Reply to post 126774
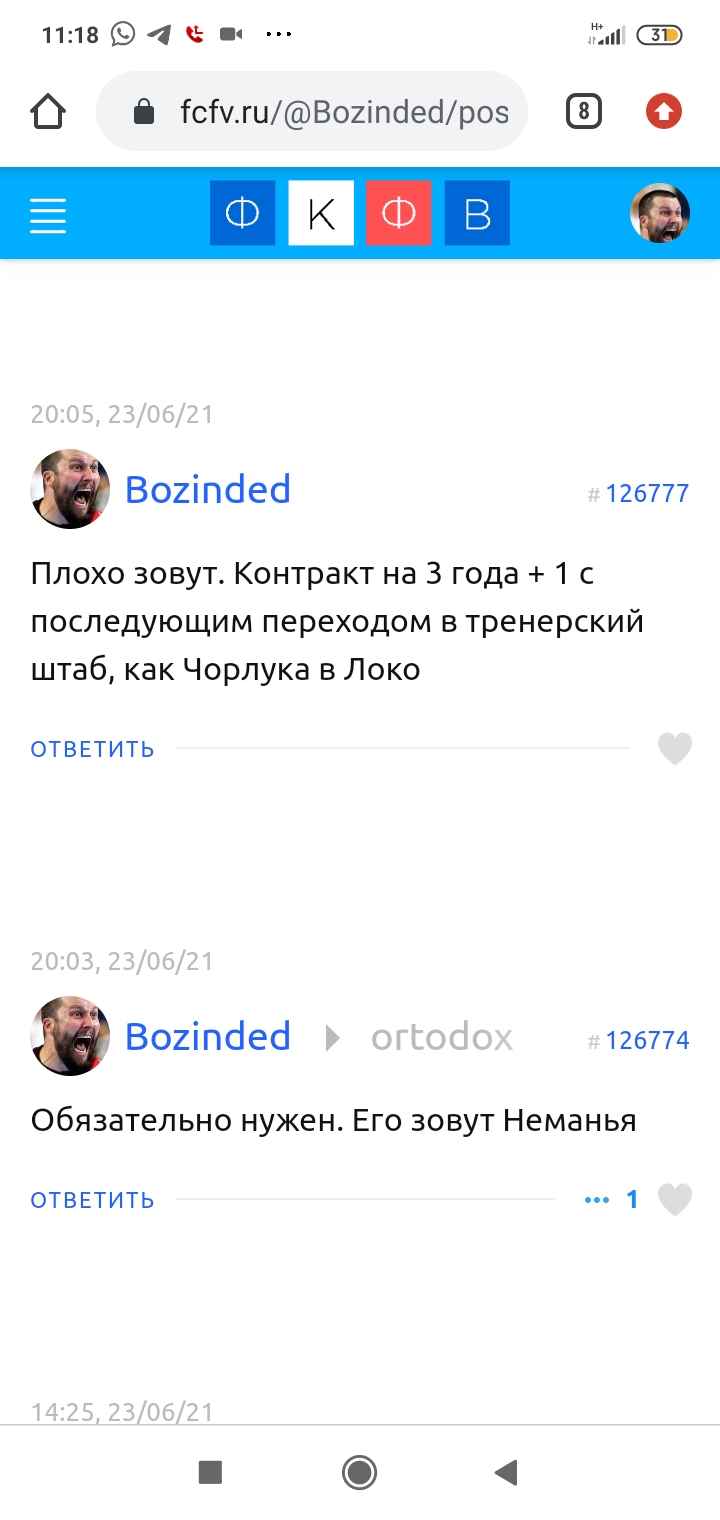The width and height of the screenshot is (720, 1520). (x=92, y=1200)
